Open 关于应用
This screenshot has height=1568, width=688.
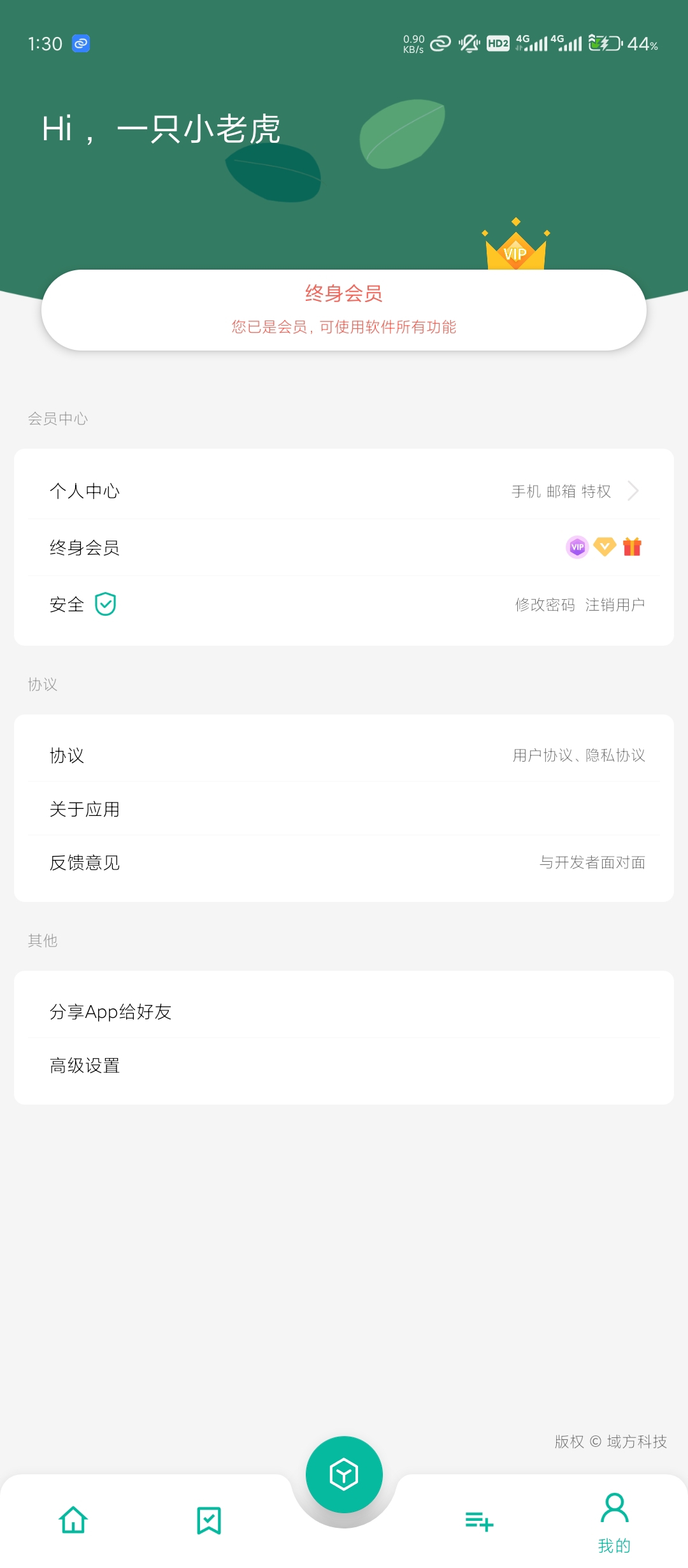344,809
